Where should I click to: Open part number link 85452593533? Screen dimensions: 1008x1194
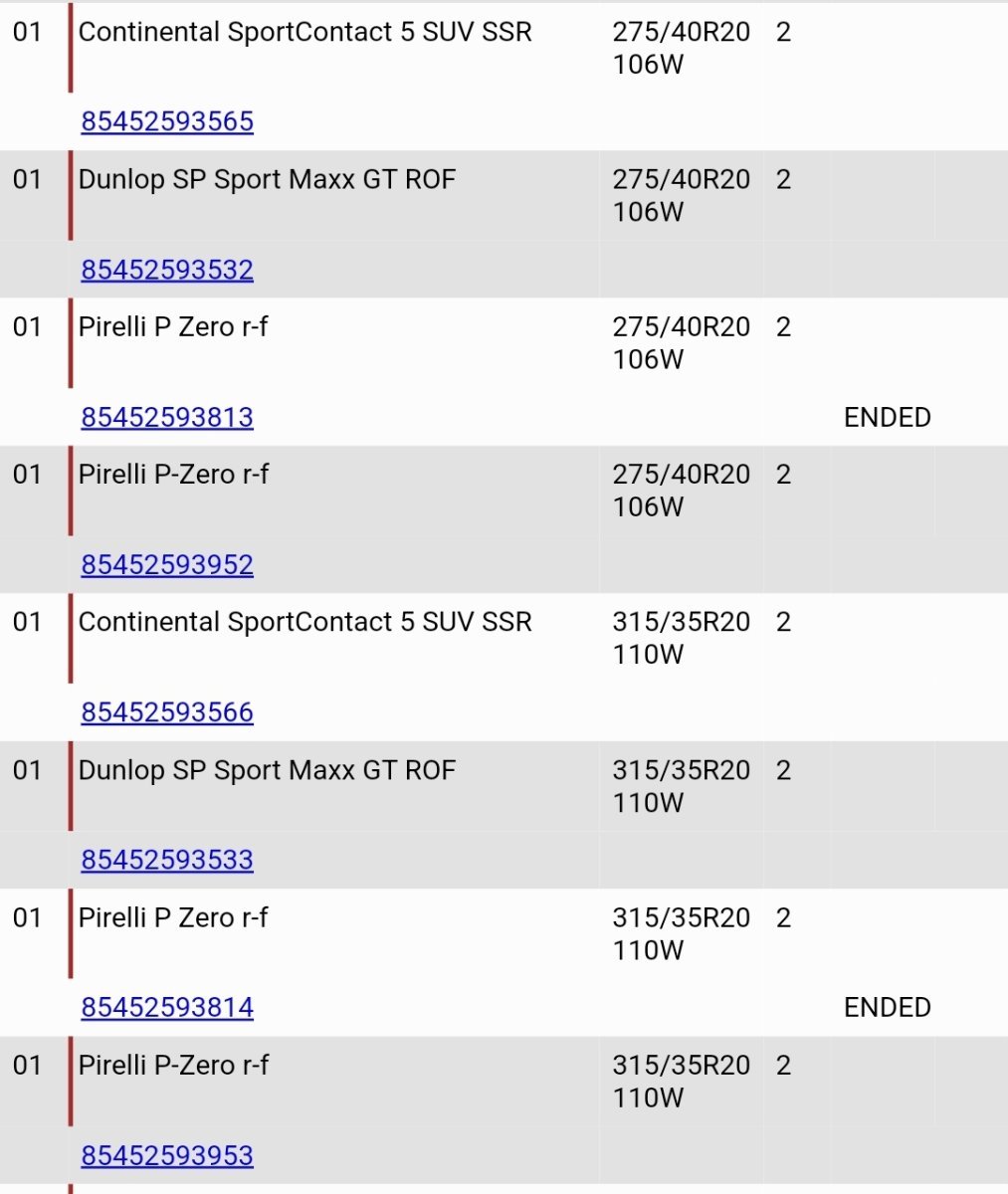pyautogui.click(x=167, y=860)
